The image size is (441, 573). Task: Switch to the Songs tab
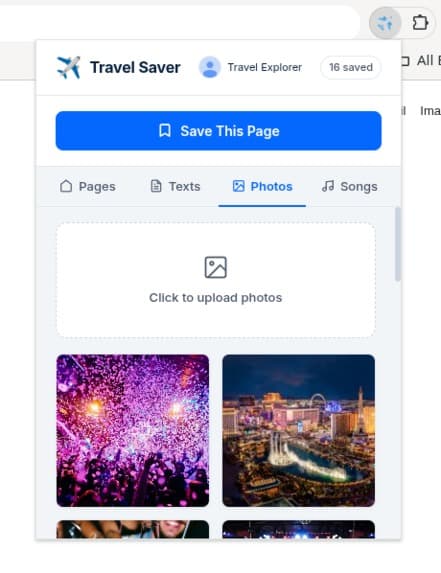pos(350,186)
